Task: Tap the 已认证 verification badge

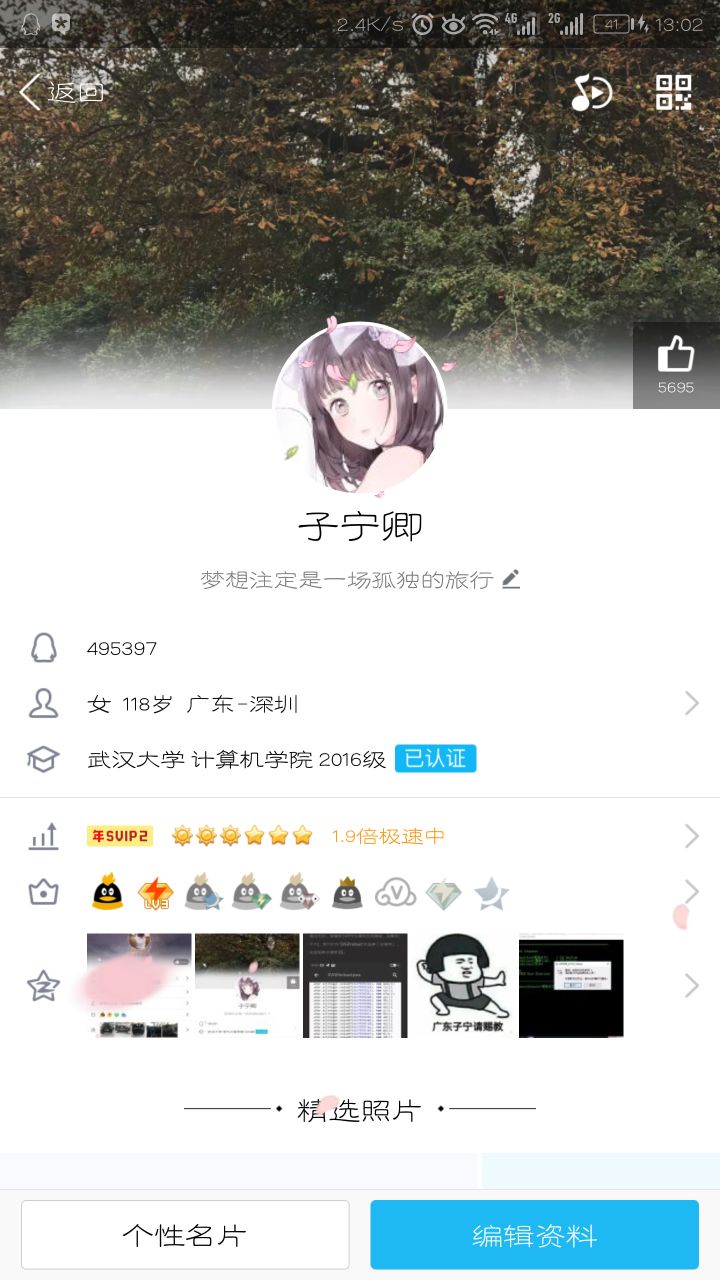Action: coord(434,759)
